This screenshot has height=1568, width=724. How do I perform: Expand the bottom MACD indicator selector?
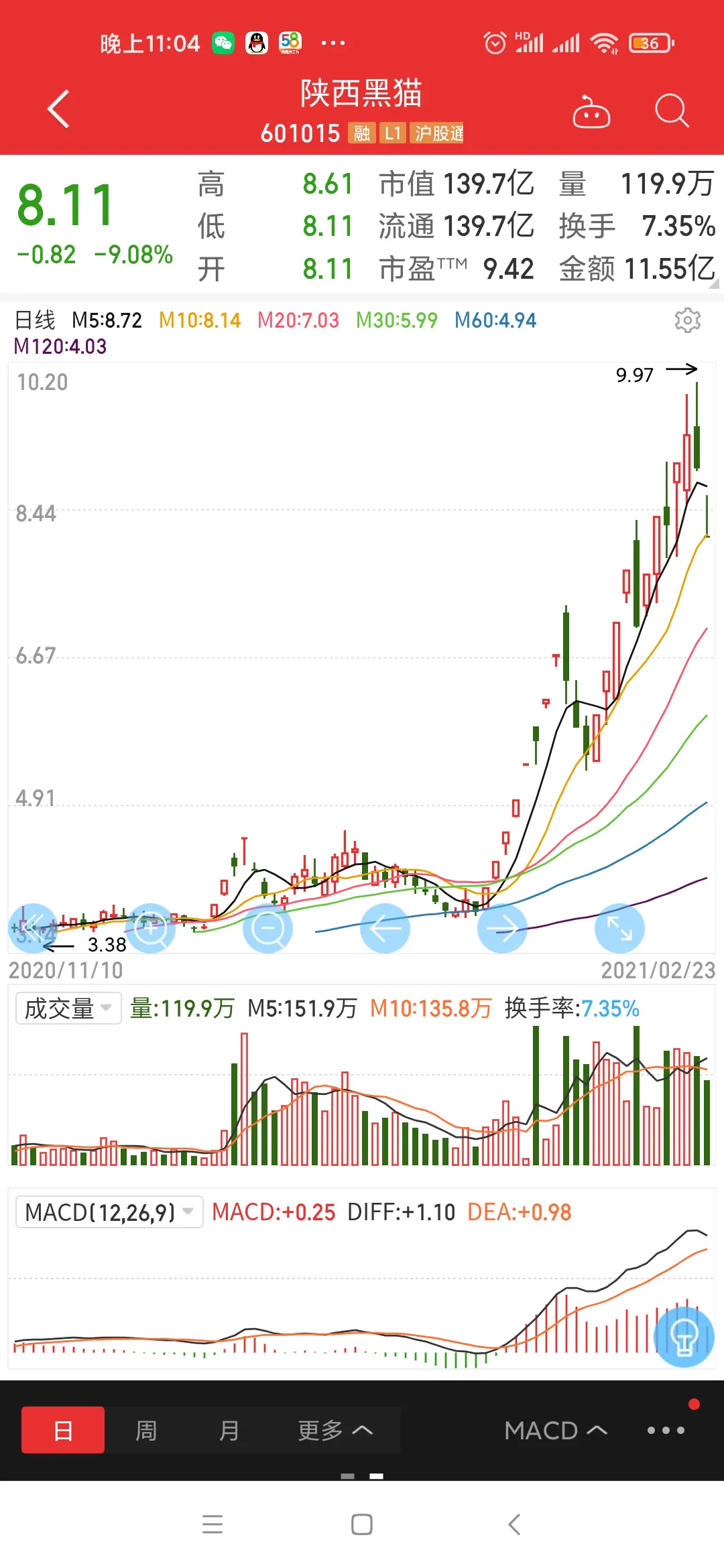coord(556,1430)
